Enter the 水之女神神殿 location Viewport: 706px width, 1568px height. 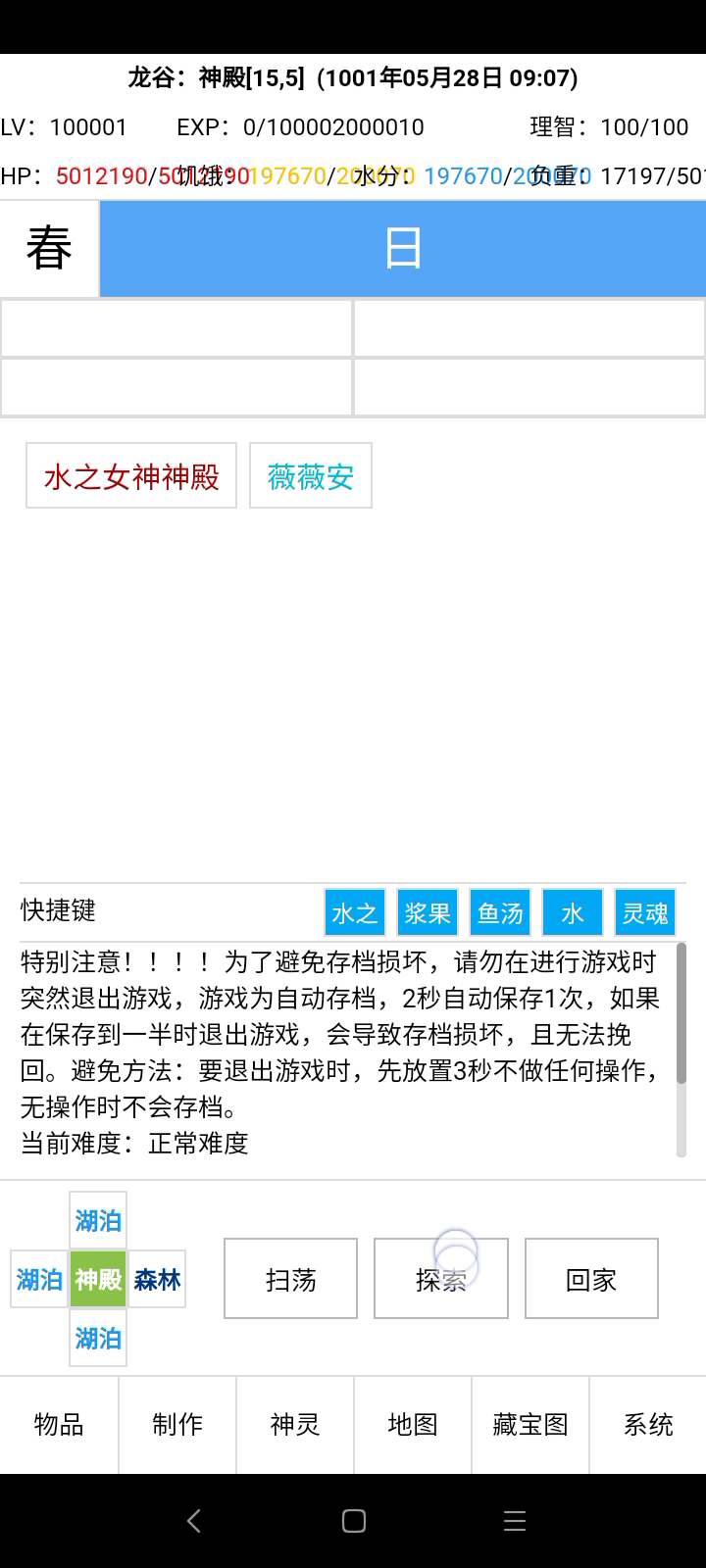(131, 475)
